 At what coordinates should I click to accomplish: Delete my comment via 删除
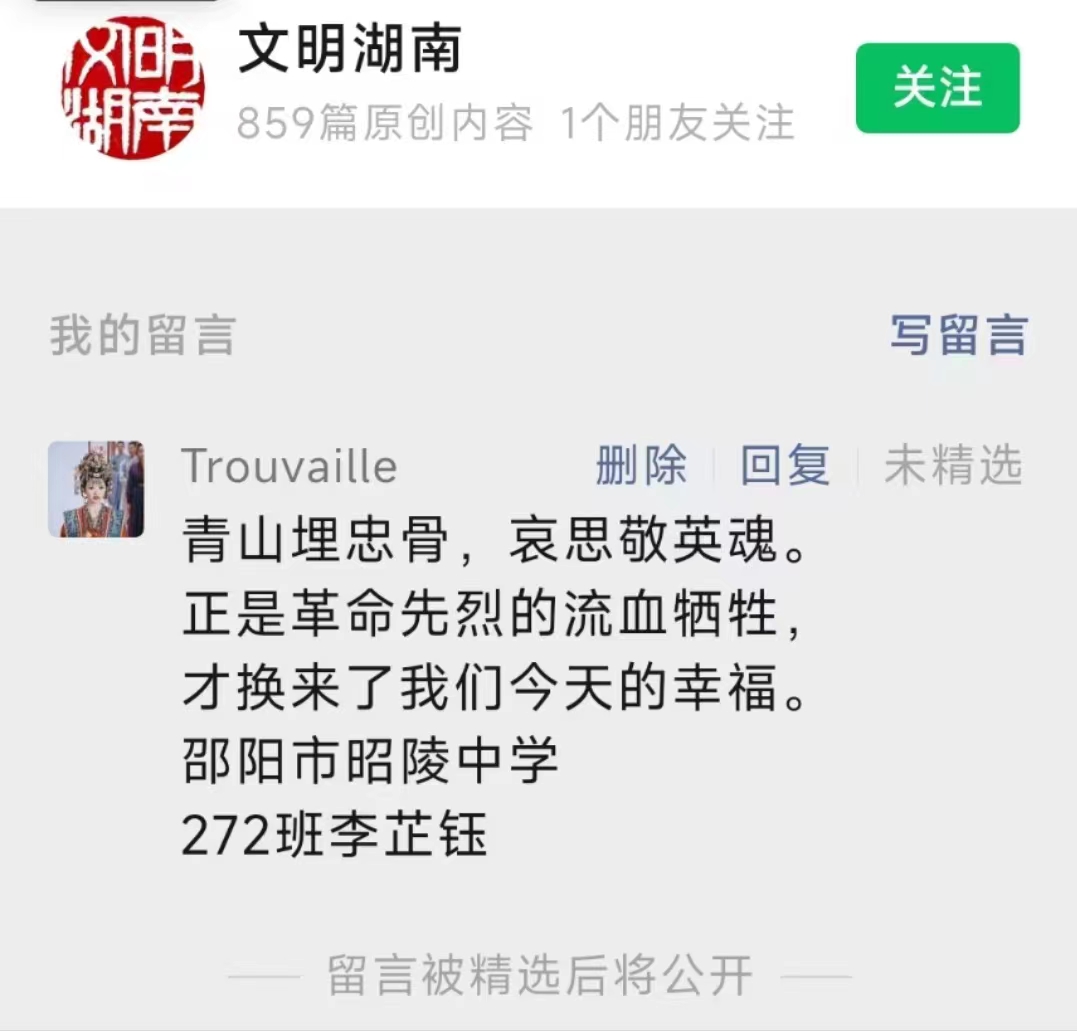(641, 466)
